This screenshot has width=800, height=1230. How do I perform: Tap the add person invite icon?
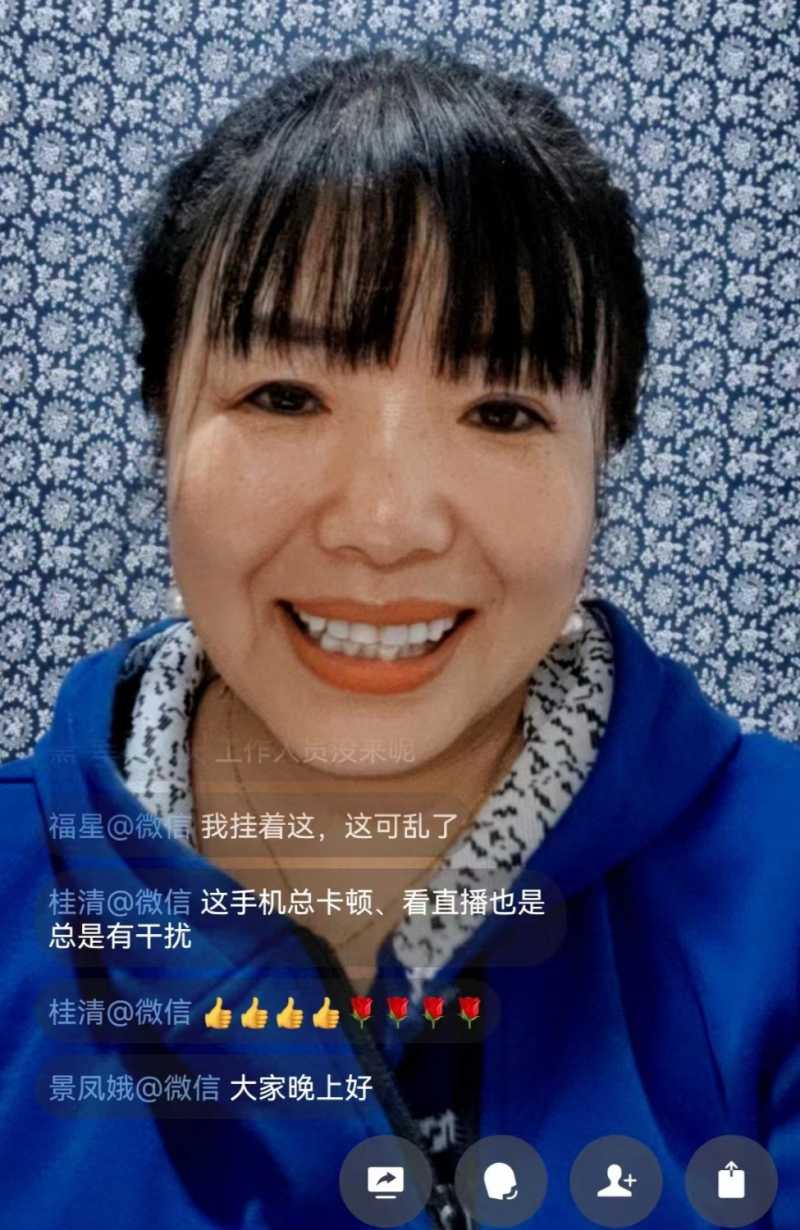tap(616, 1181)
